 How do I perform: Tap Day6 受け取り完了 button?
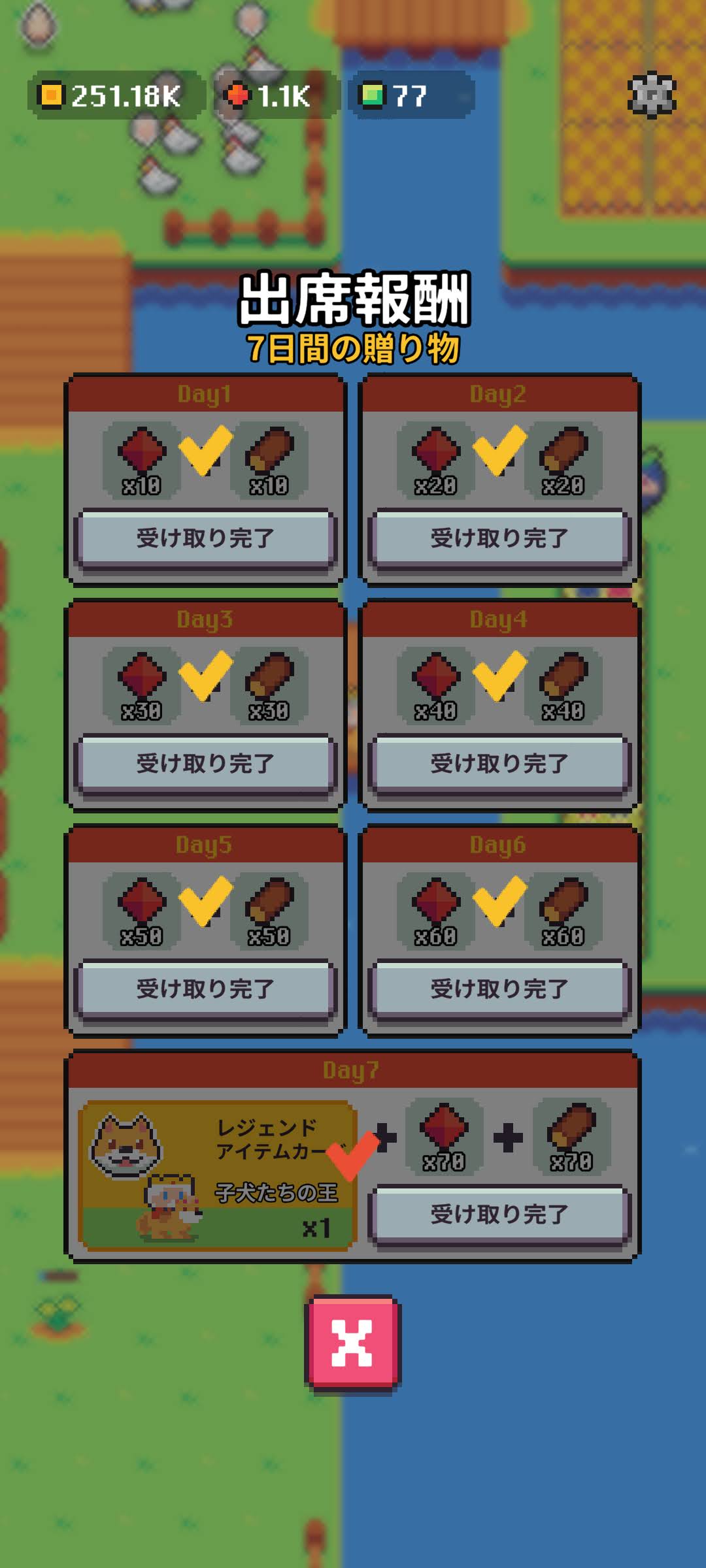499,989
